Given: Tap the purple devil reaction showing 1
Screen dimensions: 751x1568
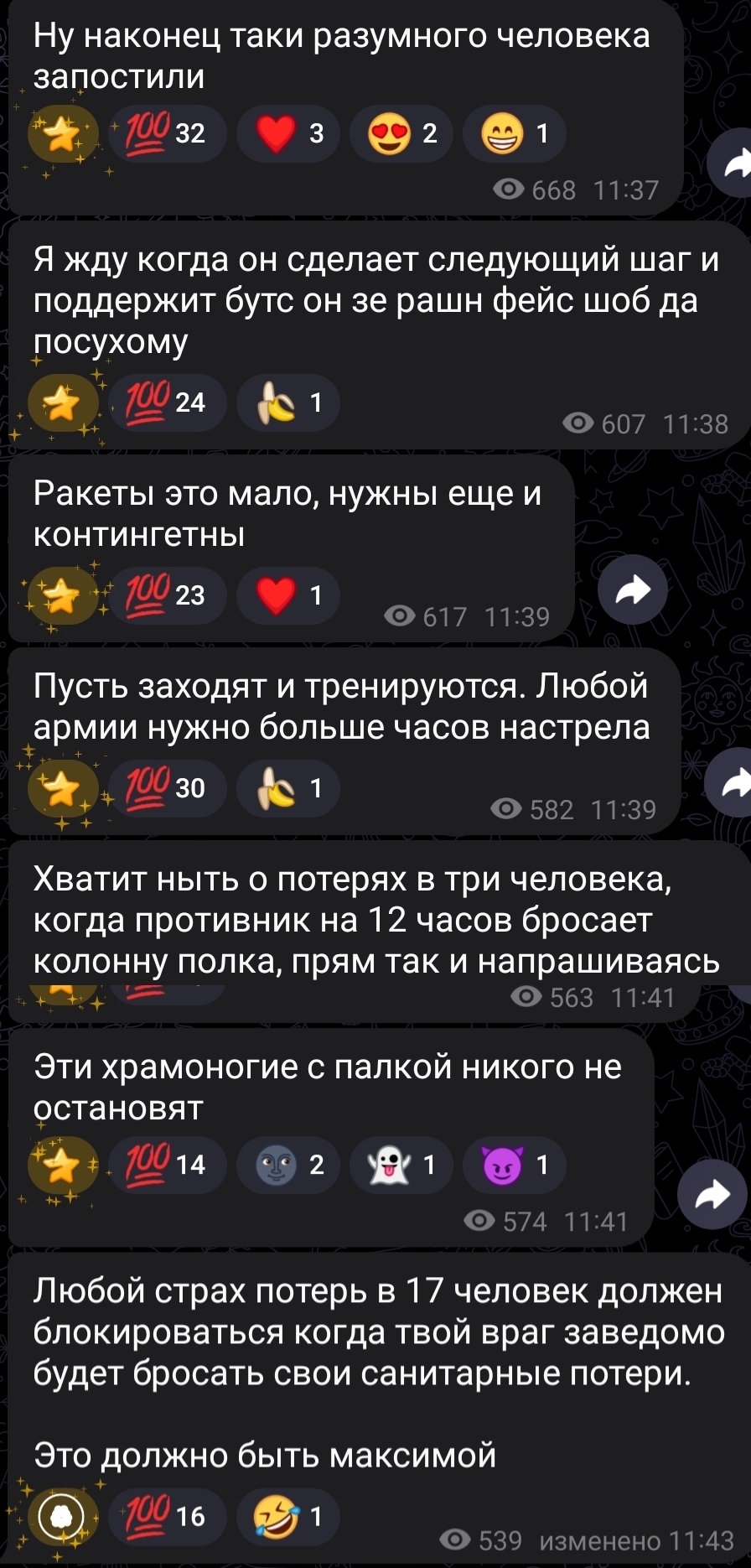Looking at the screenshot, I should click(515, 1165).
